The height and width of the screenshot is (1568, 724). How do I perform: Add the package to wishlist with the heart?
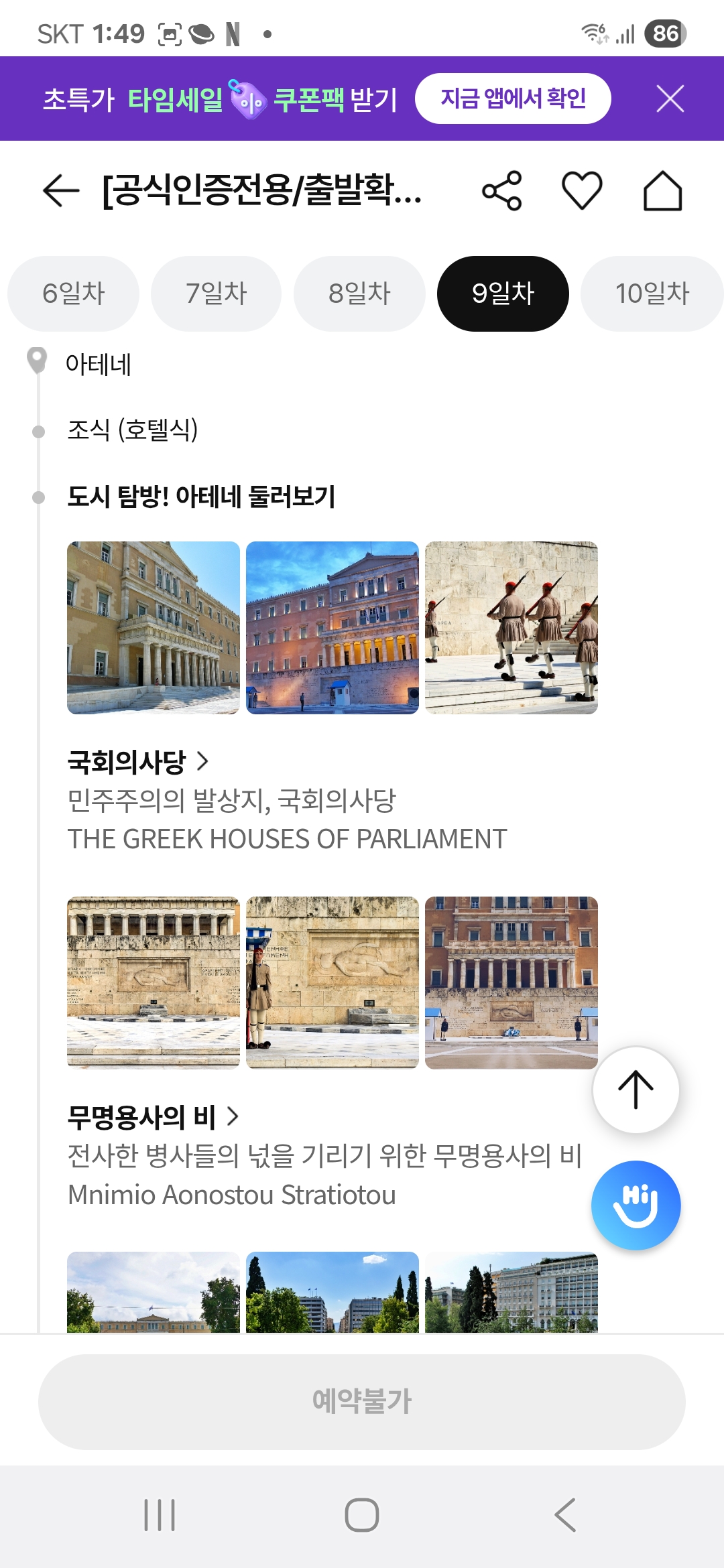point(581,191)
